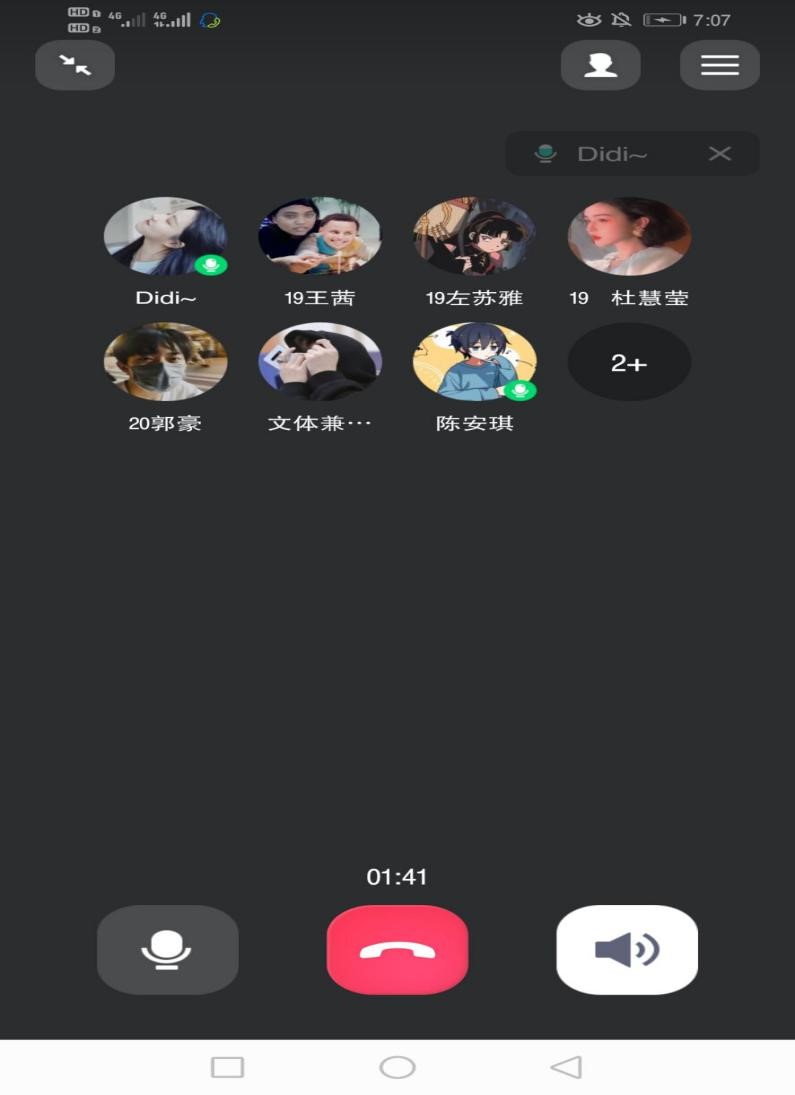Tap 20郭豪's avatar
The width and height of the screenshot is (795, 1095).
165,362
